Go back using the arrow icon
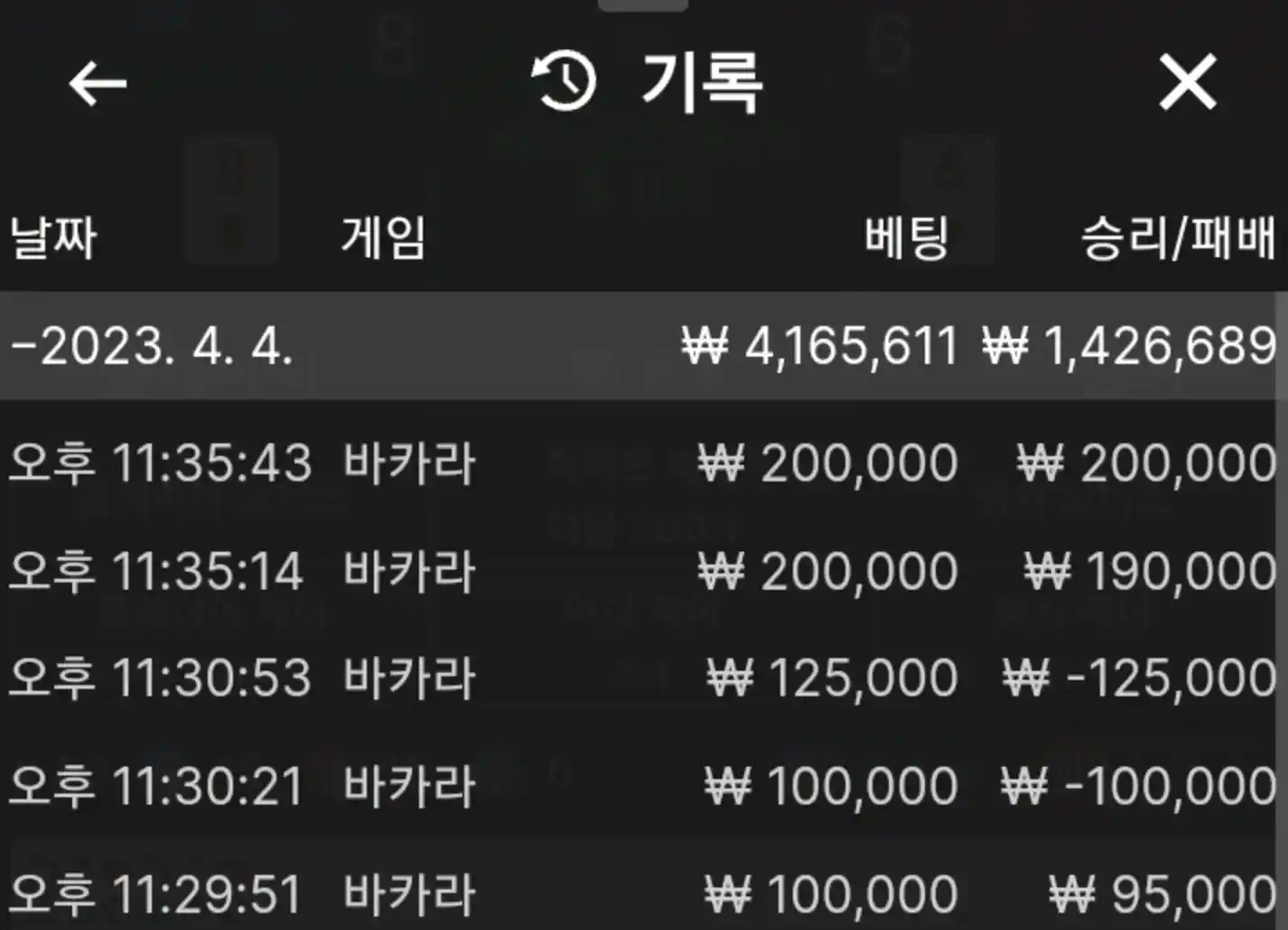 coord(98,85)
